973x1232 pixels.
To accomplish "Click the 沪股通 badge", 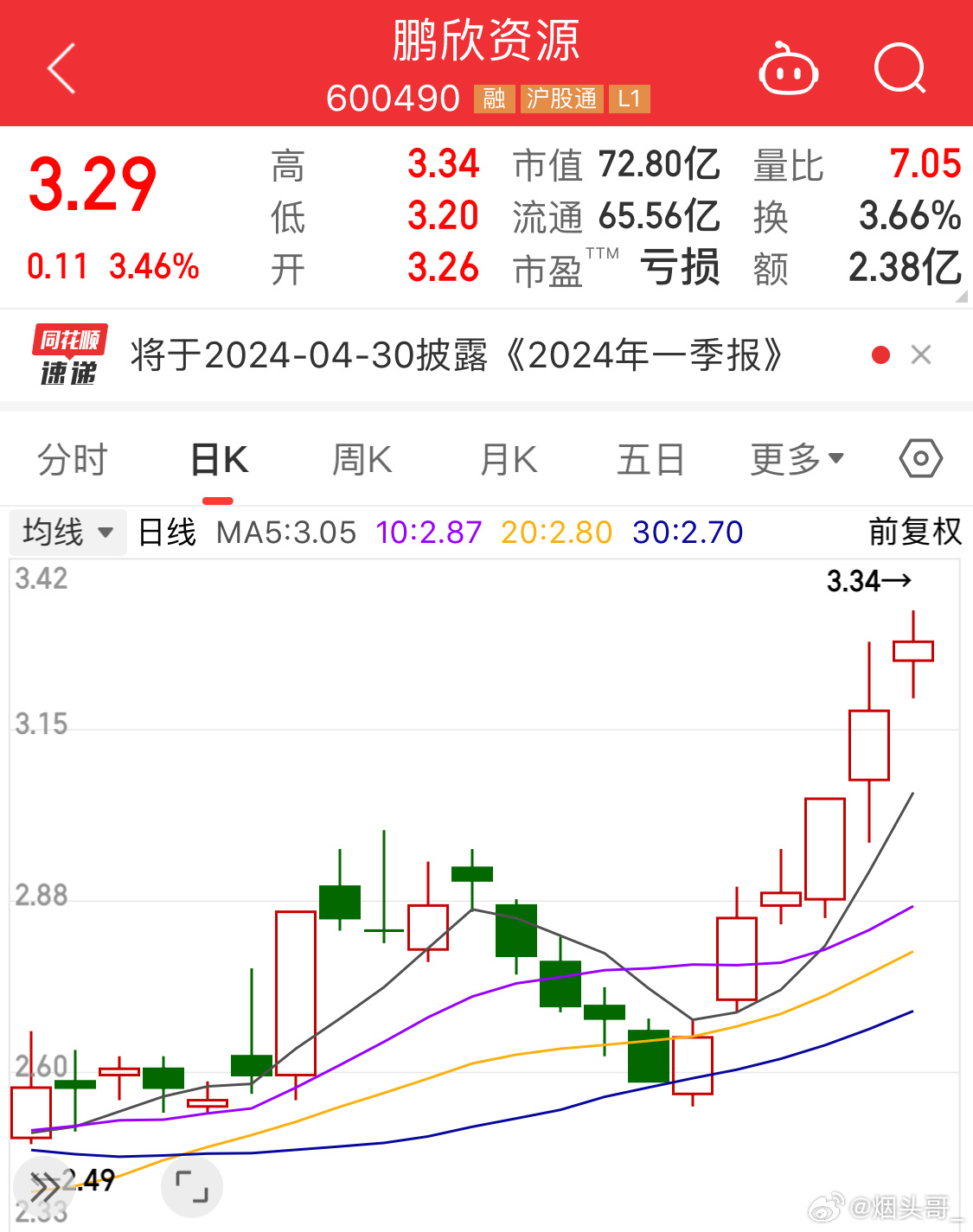I will tap(560, 99).
